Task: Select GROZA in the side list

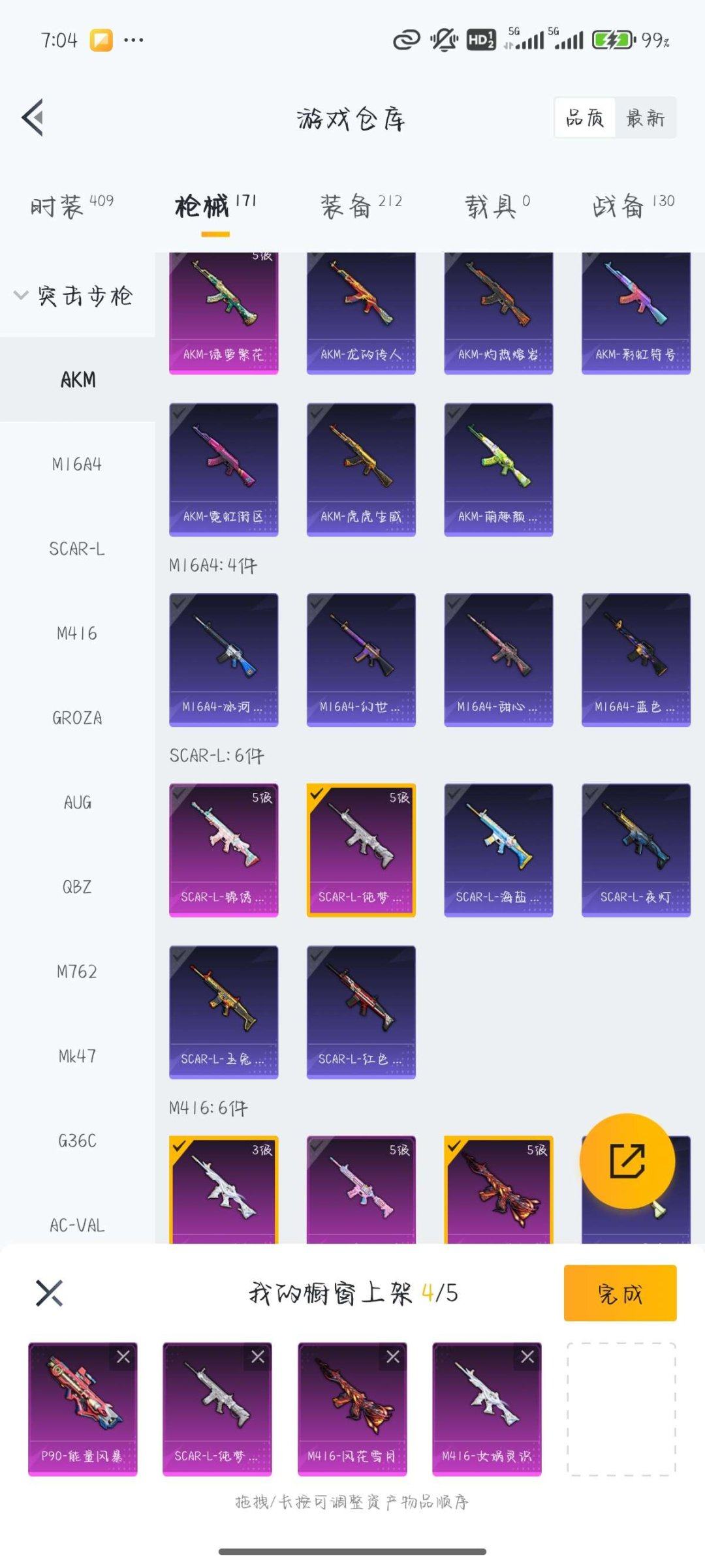Action: click(77, 718)
